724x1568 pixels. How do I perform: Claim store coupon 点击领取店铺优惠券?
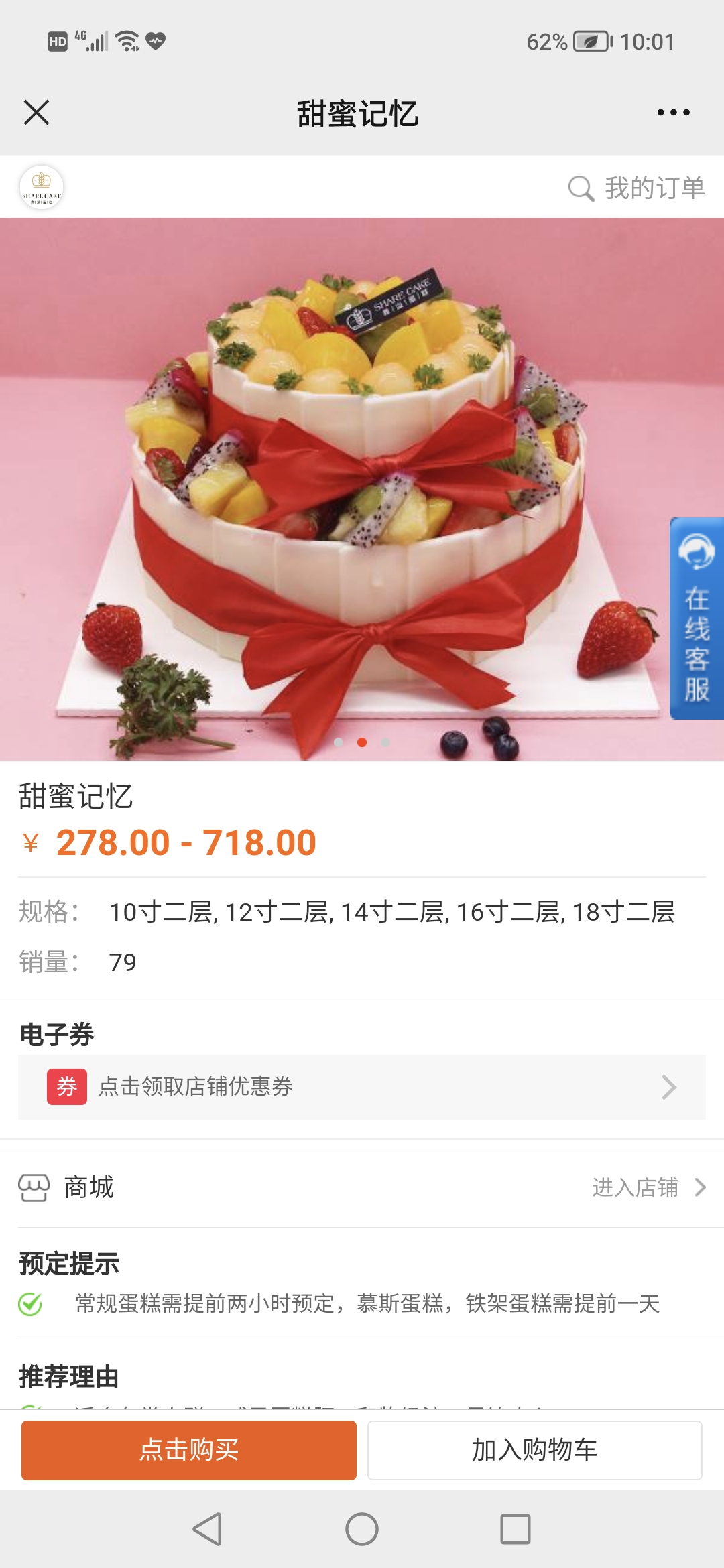pyautogui.click(x=362, y=1087)
